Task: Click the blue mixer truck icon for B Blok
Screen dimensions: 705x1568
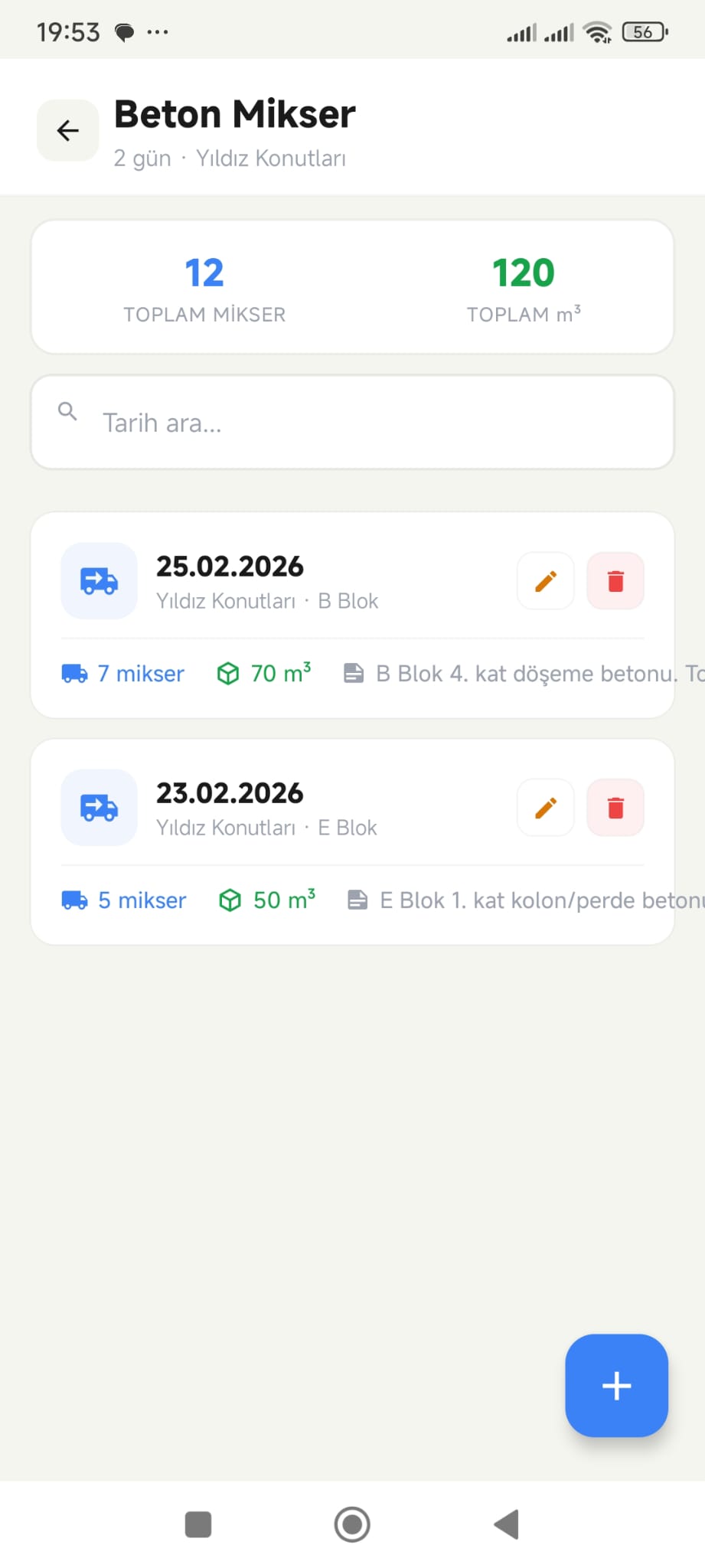Action: (x=98, y=580)
